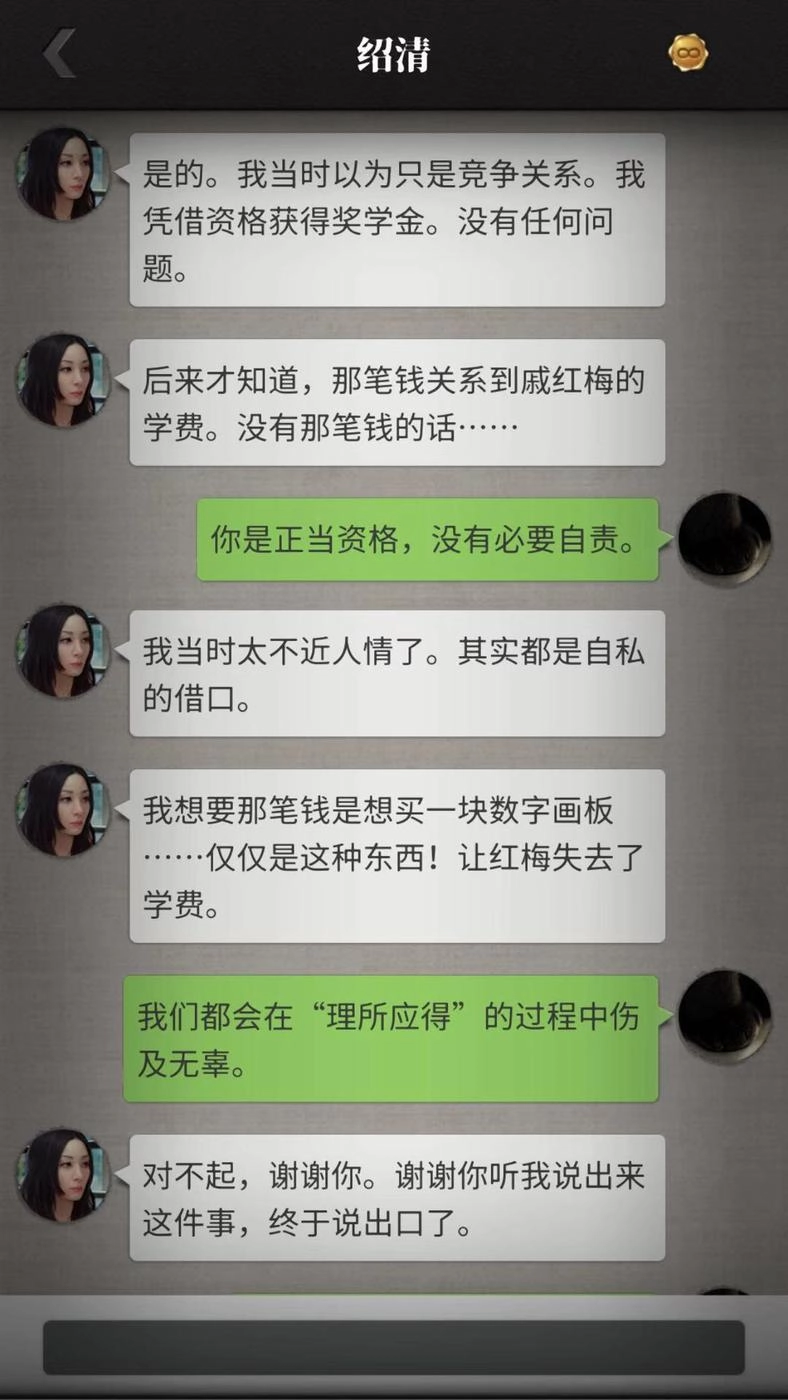Open the gold infinity badge icon
Screen dimensions: 788x1400
click(x=688, y=53)
